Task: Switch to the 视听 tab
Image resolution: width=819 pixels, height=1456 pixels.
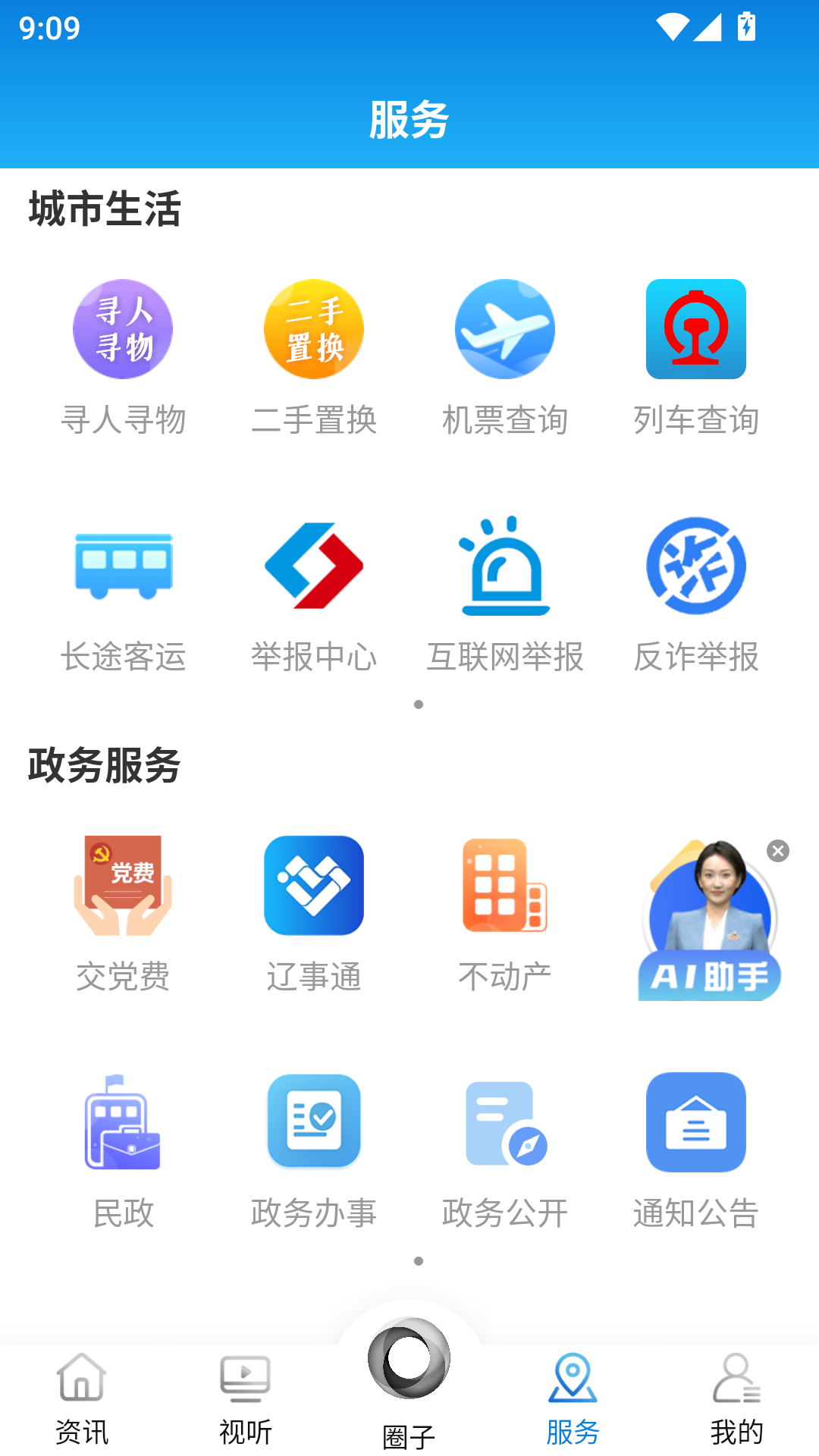Action: pyautogui.click(x=244, y=1403)
